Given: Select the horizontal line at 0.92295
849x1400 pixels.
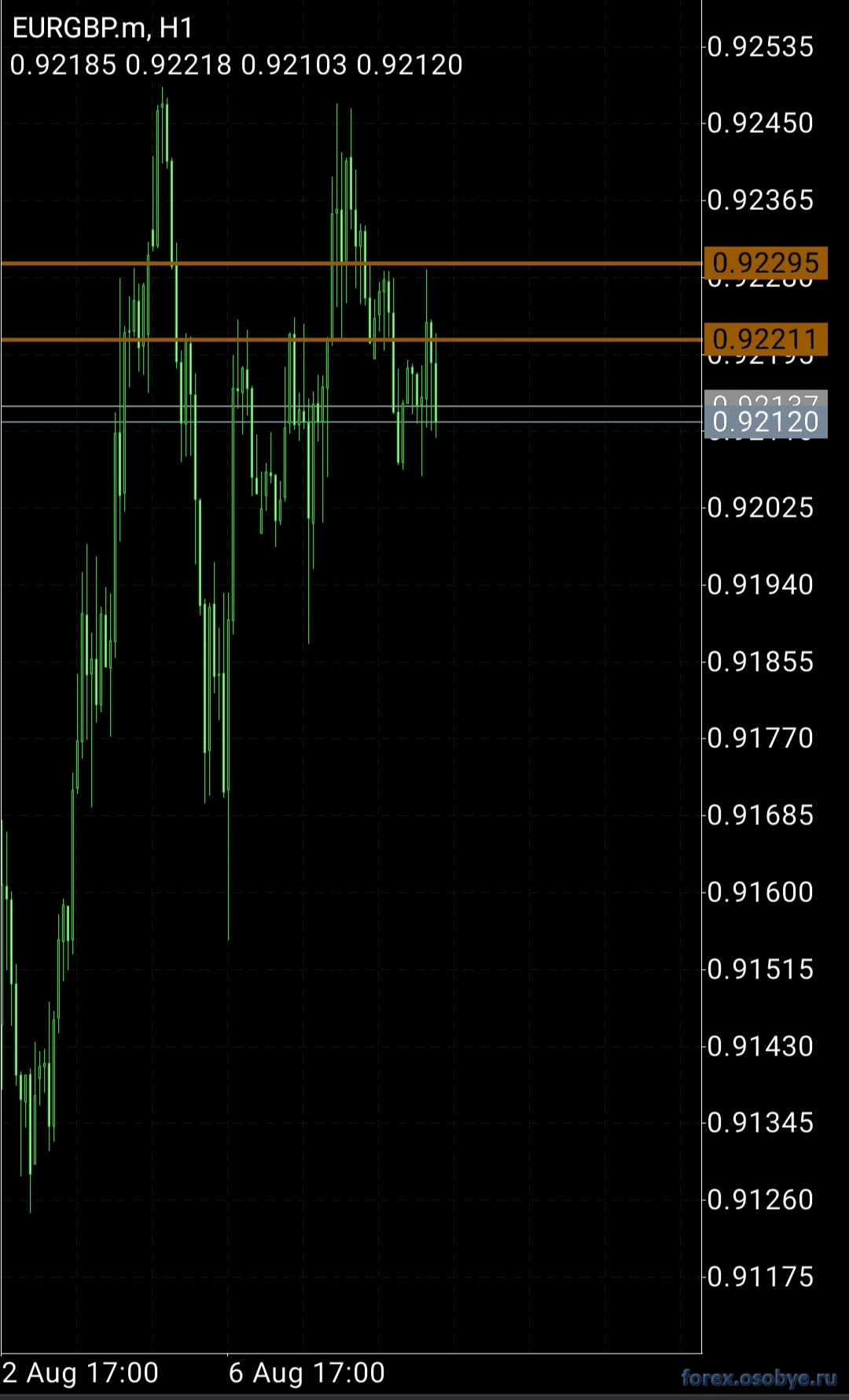Looking at the screenshot, I should (x=550, y=263).
